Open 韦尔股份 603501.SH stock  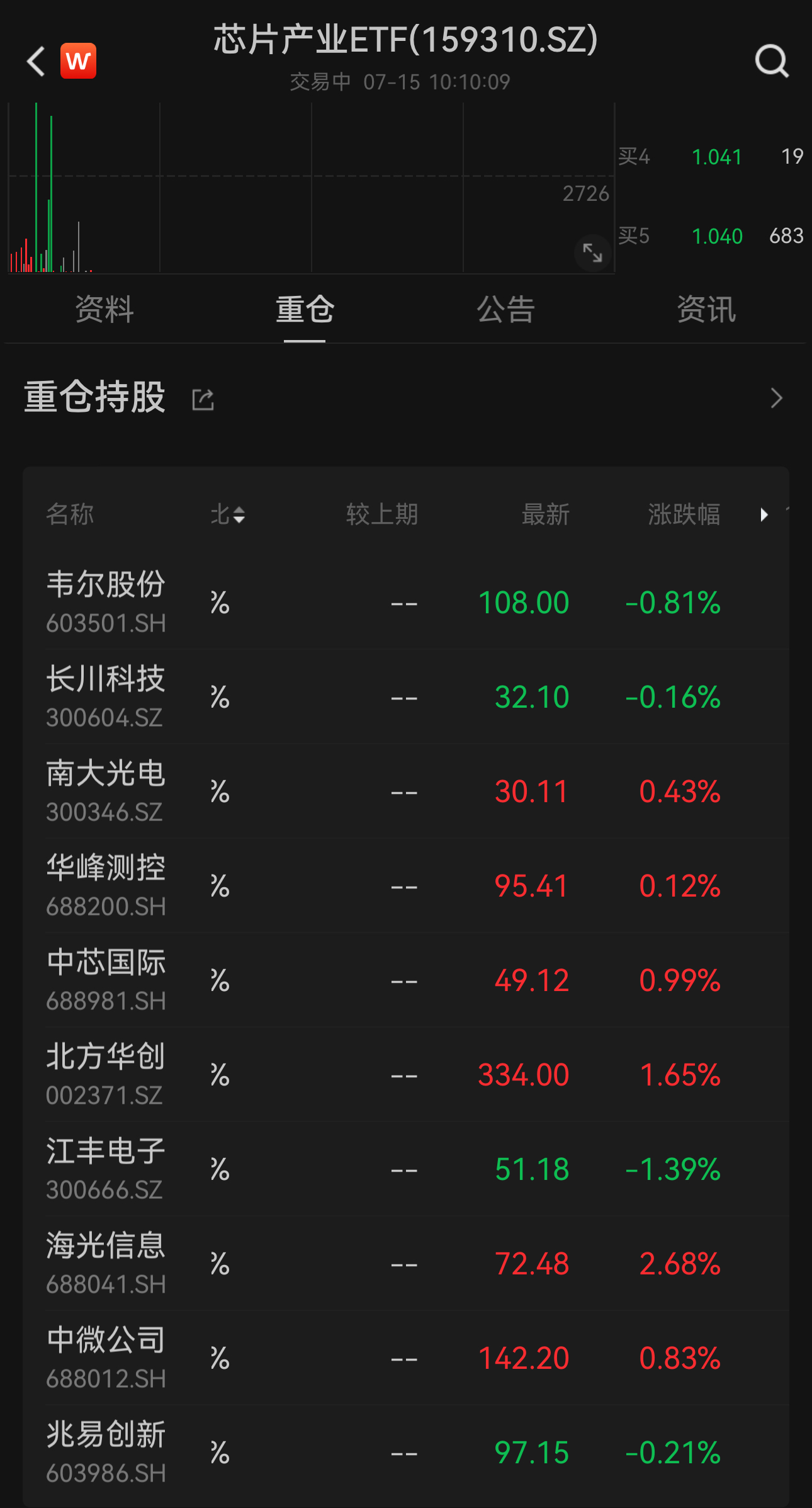[x=406, y=603]
